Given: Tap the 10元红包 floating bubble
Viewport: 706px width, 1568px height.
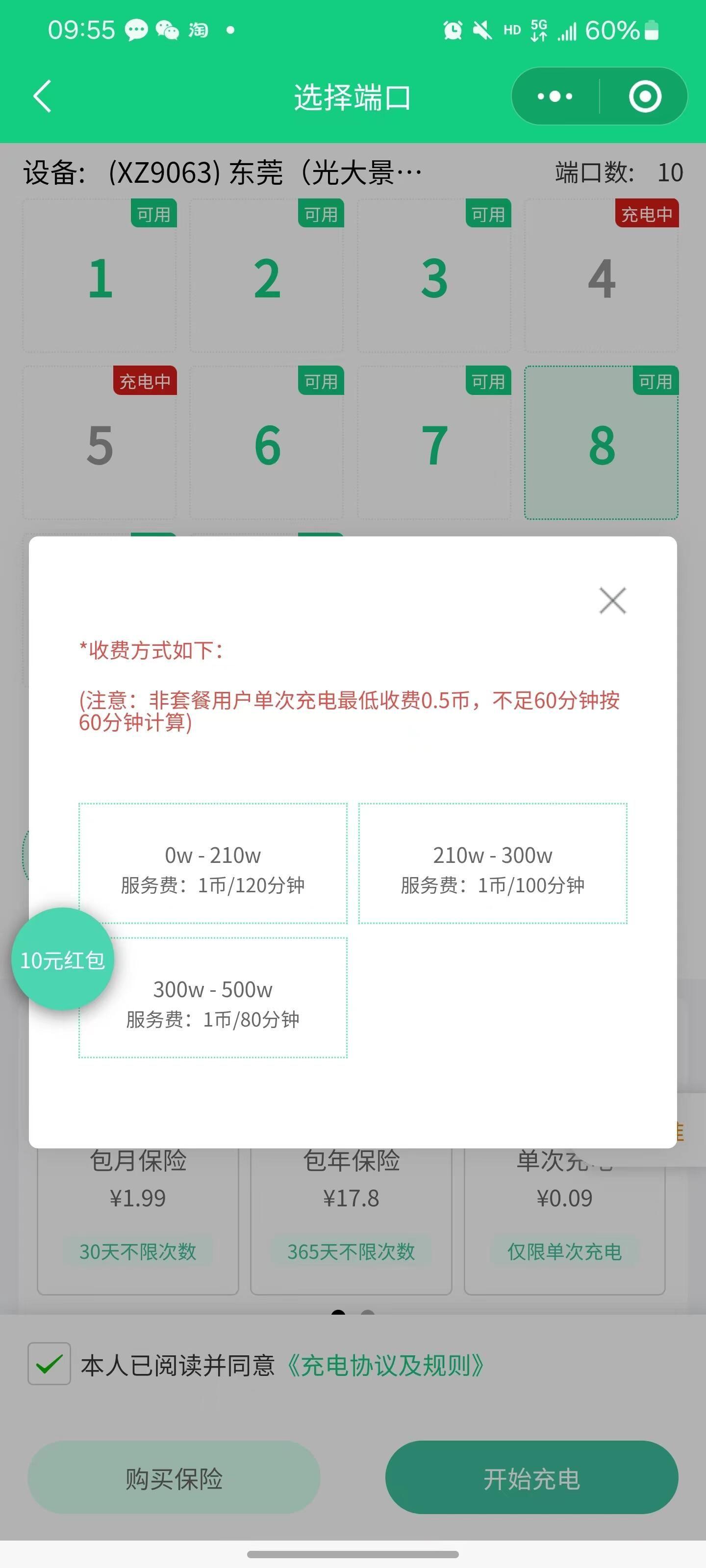Looking at the screenshot, I should pos(63,960).
